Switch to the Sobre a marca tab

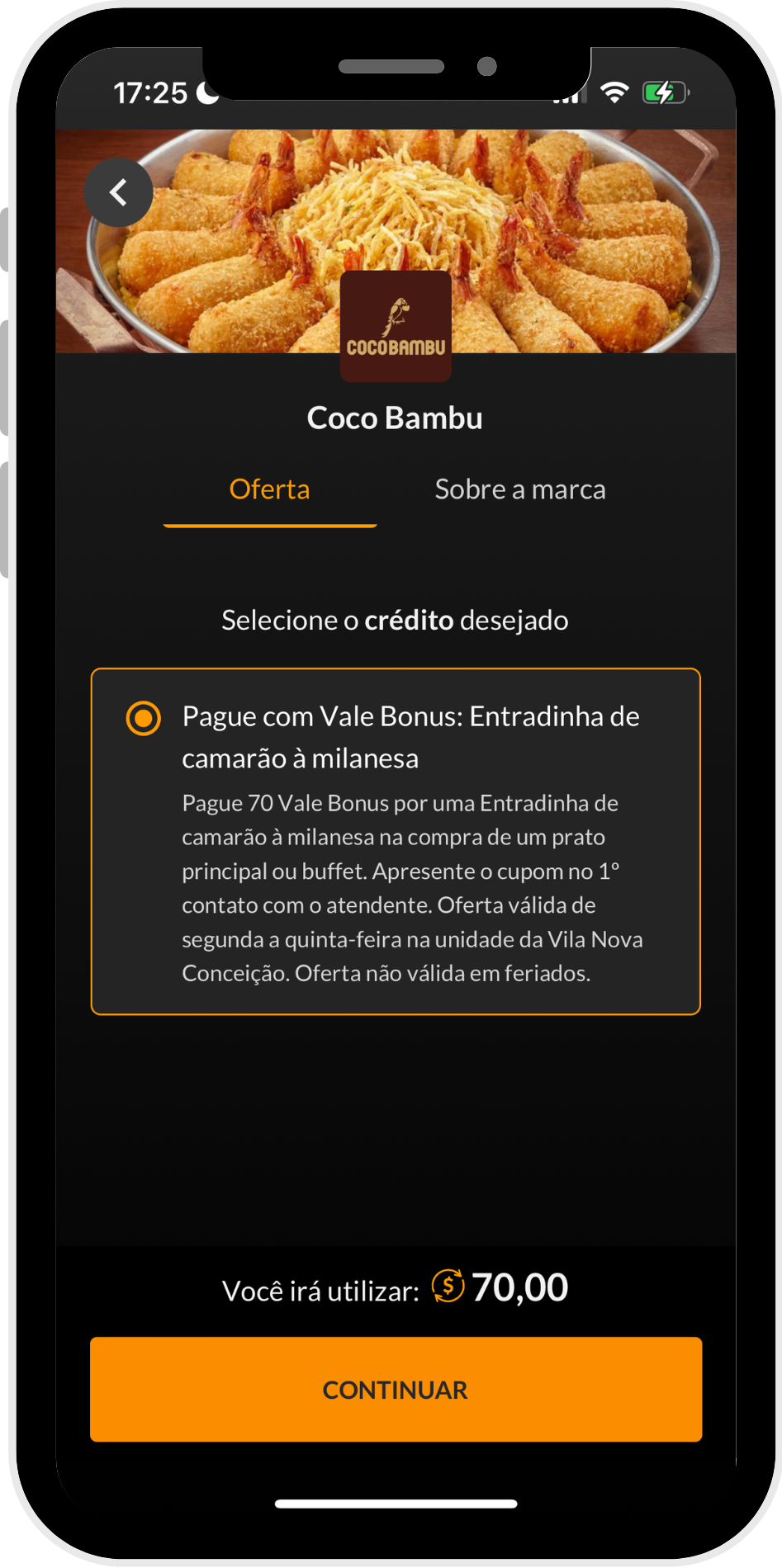click(x=519, y=489)
